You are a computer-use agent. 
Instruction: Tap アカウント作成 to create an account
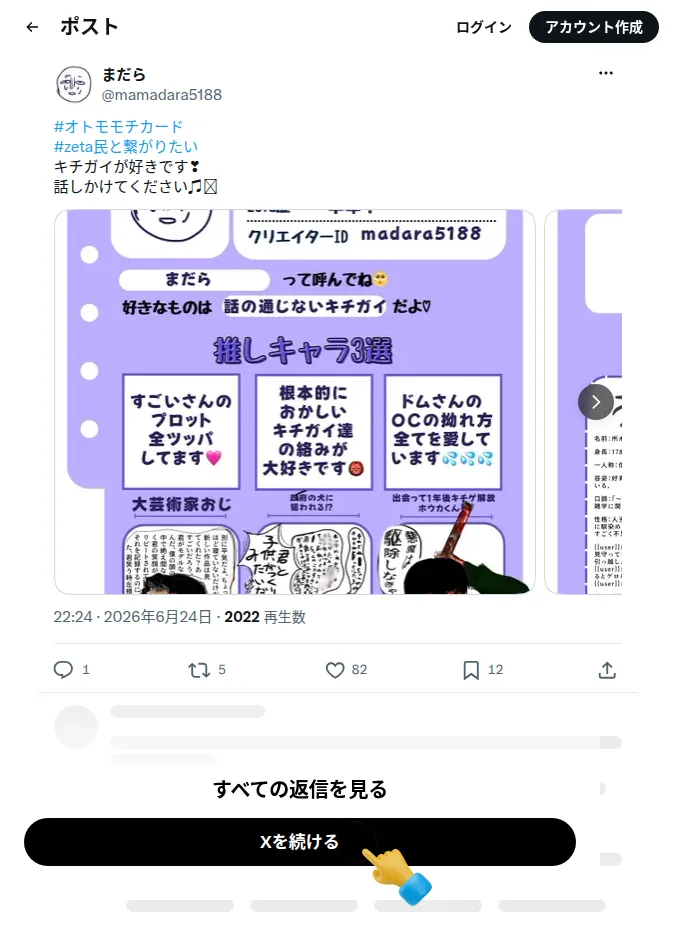pyautogui.click(x=593, y=27)
